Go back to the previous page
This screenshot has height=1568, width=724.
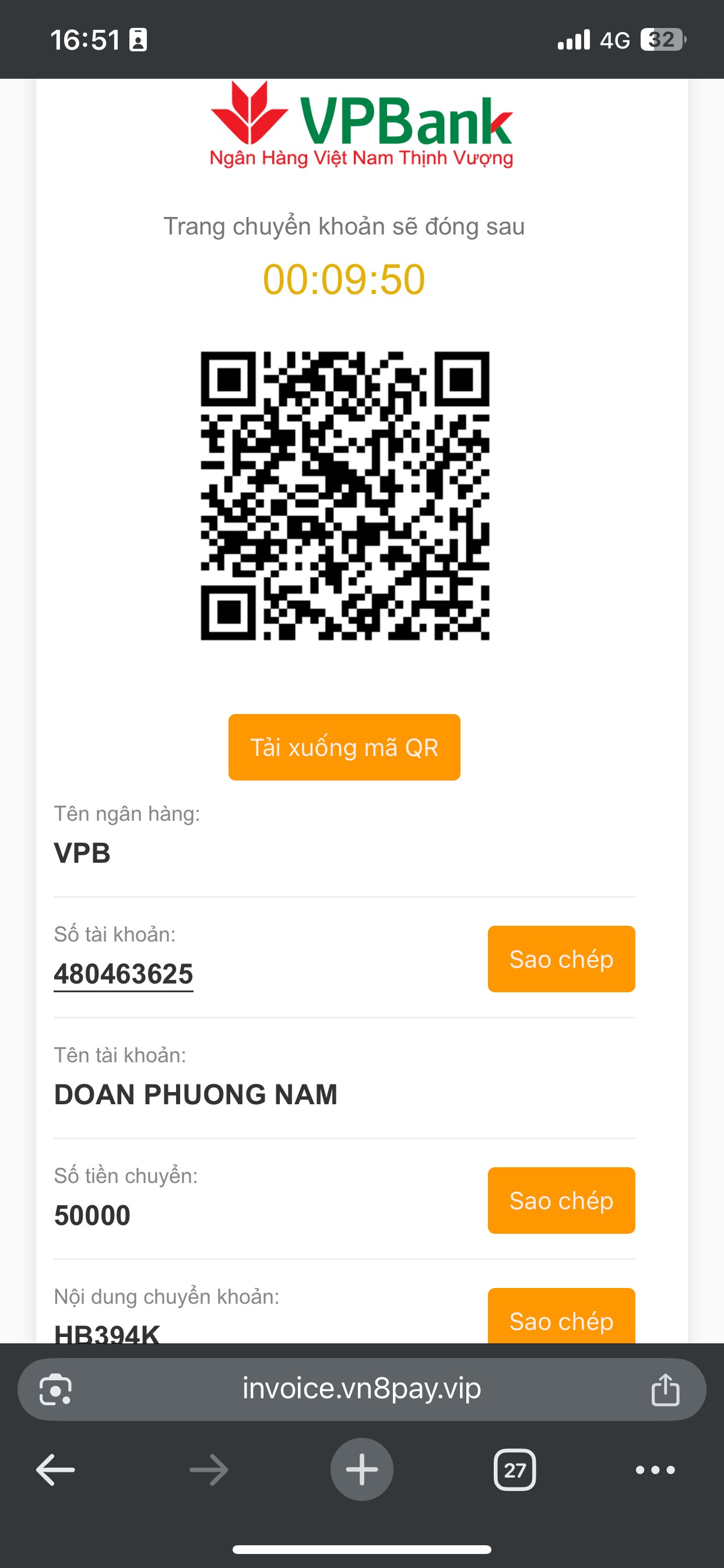pos(55,1469)
